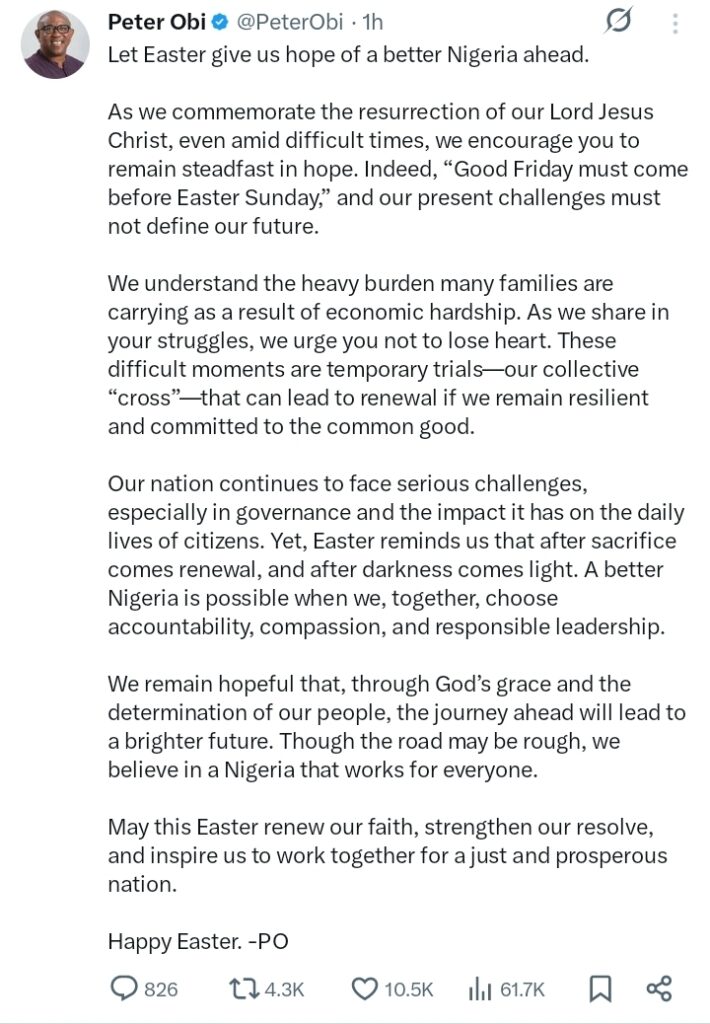Open the Grok icon on the post
Viewport: 710px width, 1024px height.
click(x=620, y=20)
